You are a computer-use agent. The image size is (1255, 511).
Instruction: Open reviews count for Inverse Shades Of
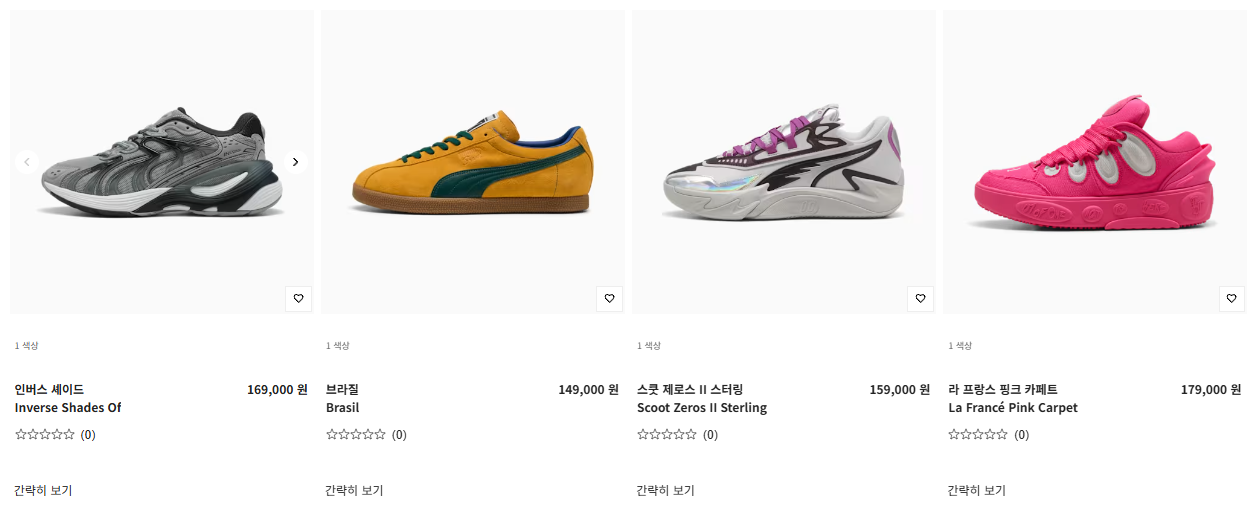[88, 435]
